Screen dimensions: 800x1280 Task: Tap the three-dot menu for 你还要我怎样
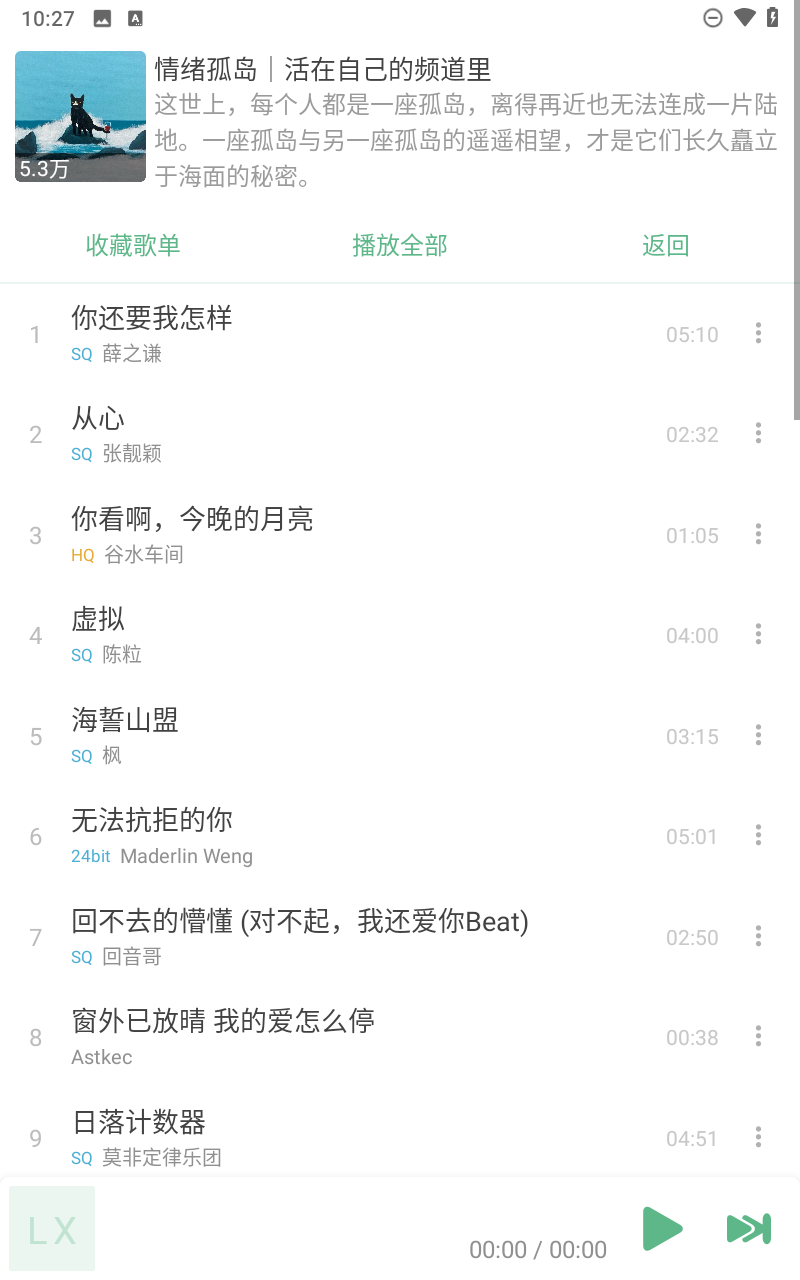point(758,333)
